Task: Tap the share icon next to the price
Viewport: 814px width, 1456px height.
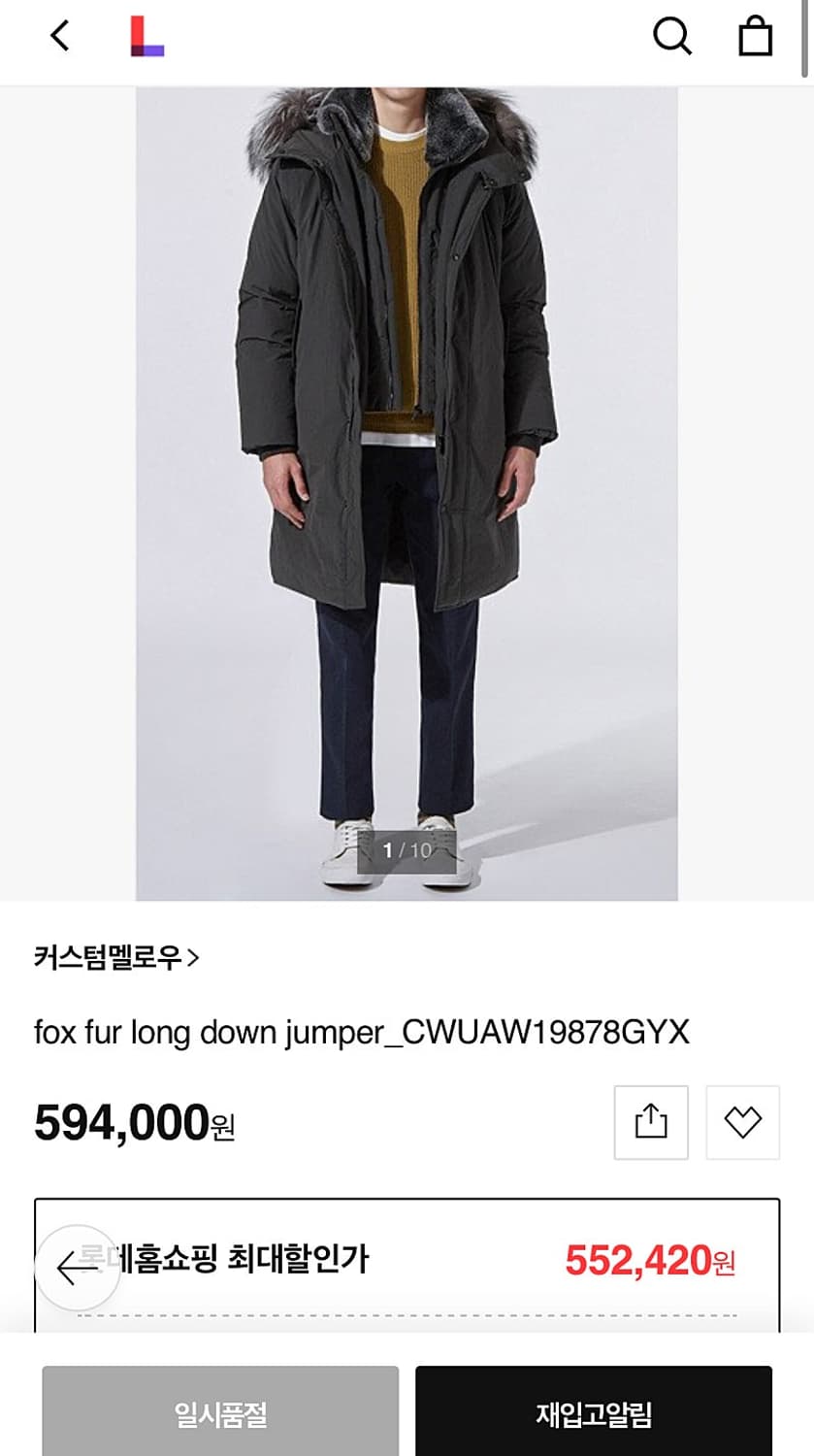Action: pos(650,1122)
